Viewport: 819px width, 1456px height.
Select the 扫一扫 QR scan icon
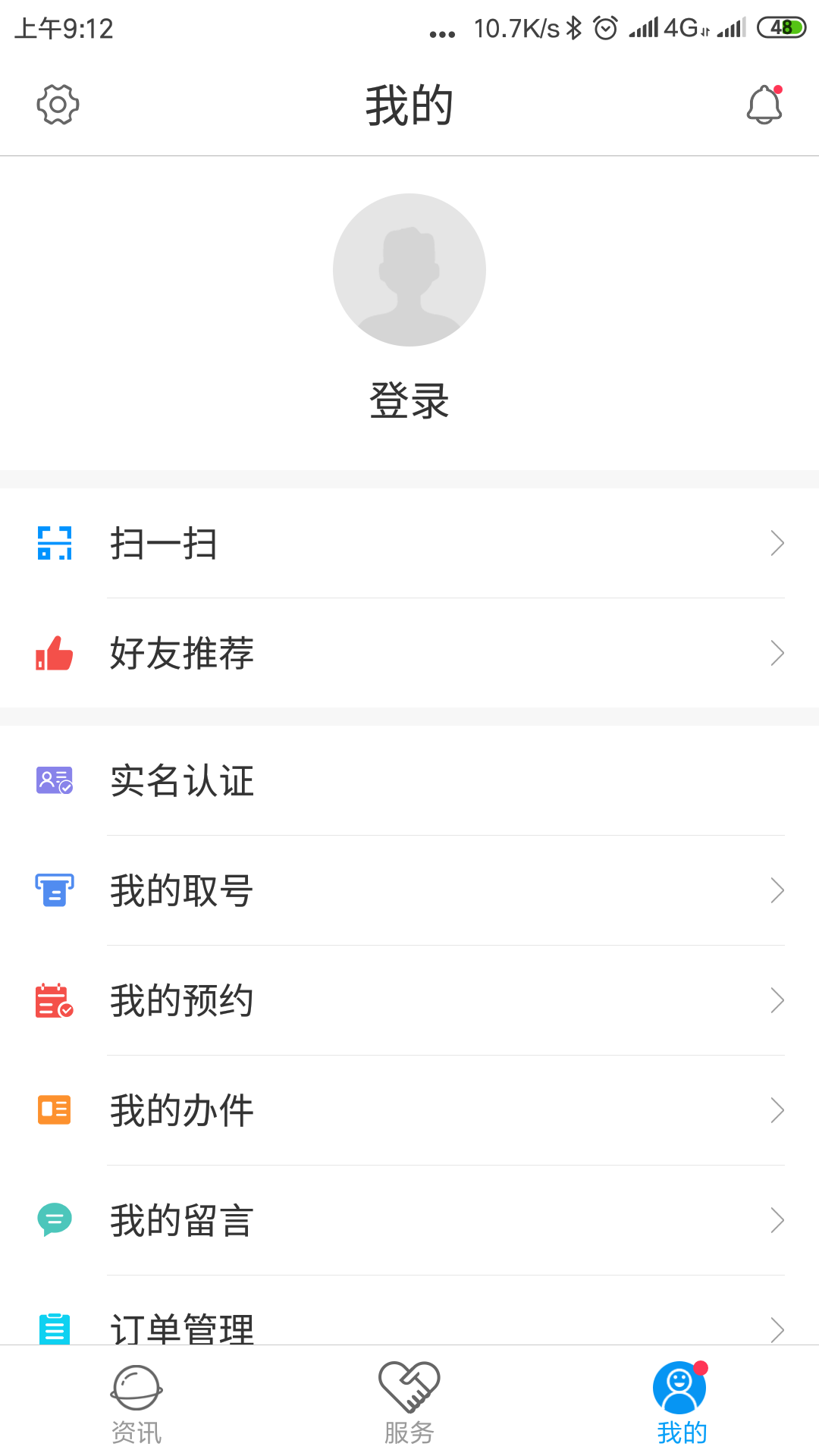pos(53,542)
